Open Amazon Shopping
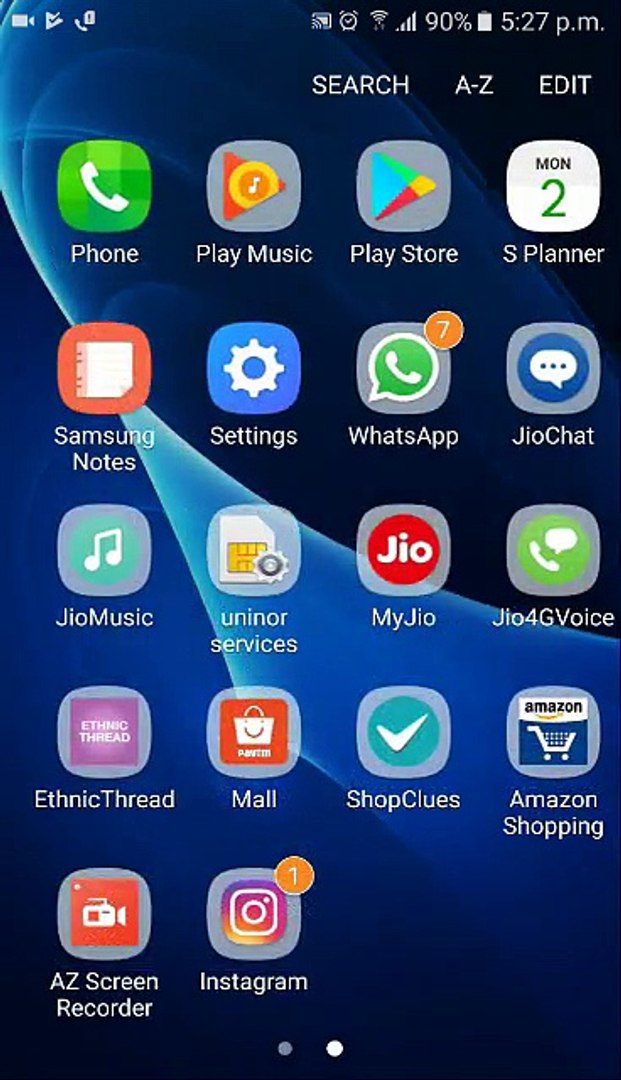This screenshot has height=1080, width=621. coord(553,733)
